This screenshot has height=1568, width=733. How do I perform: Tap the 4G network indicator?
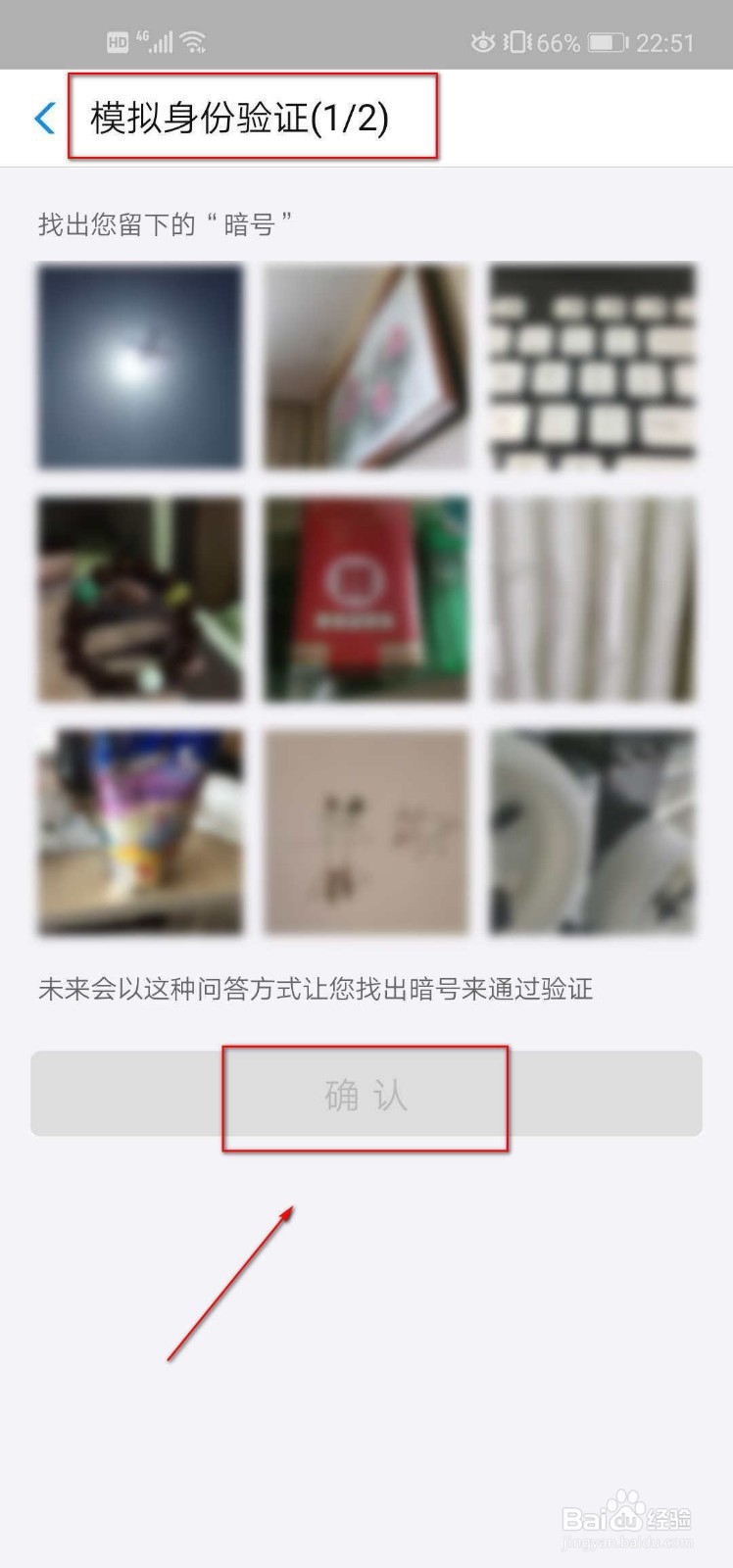[x=143, y=33]
